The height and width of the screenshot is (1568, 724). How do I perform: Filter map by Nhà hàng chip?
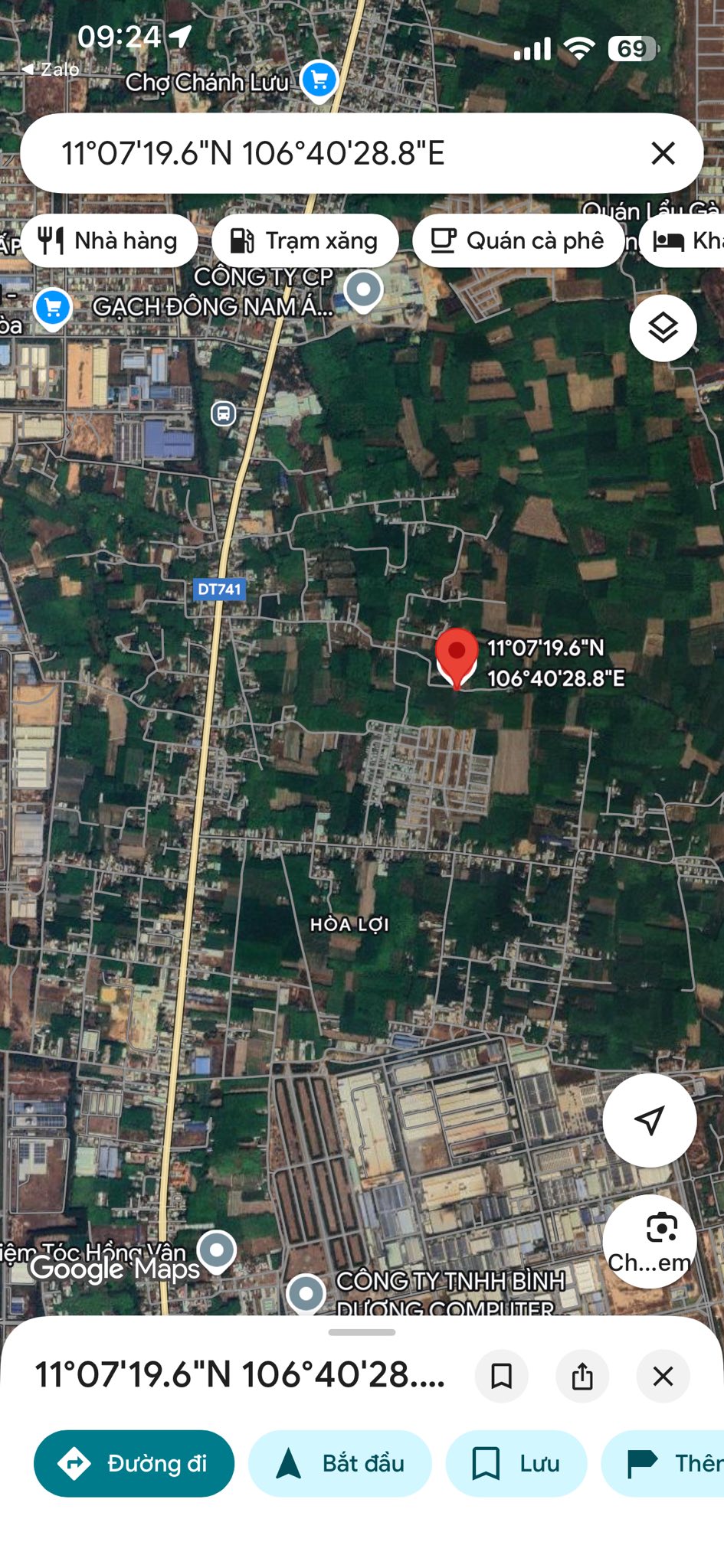click(109, 241)
